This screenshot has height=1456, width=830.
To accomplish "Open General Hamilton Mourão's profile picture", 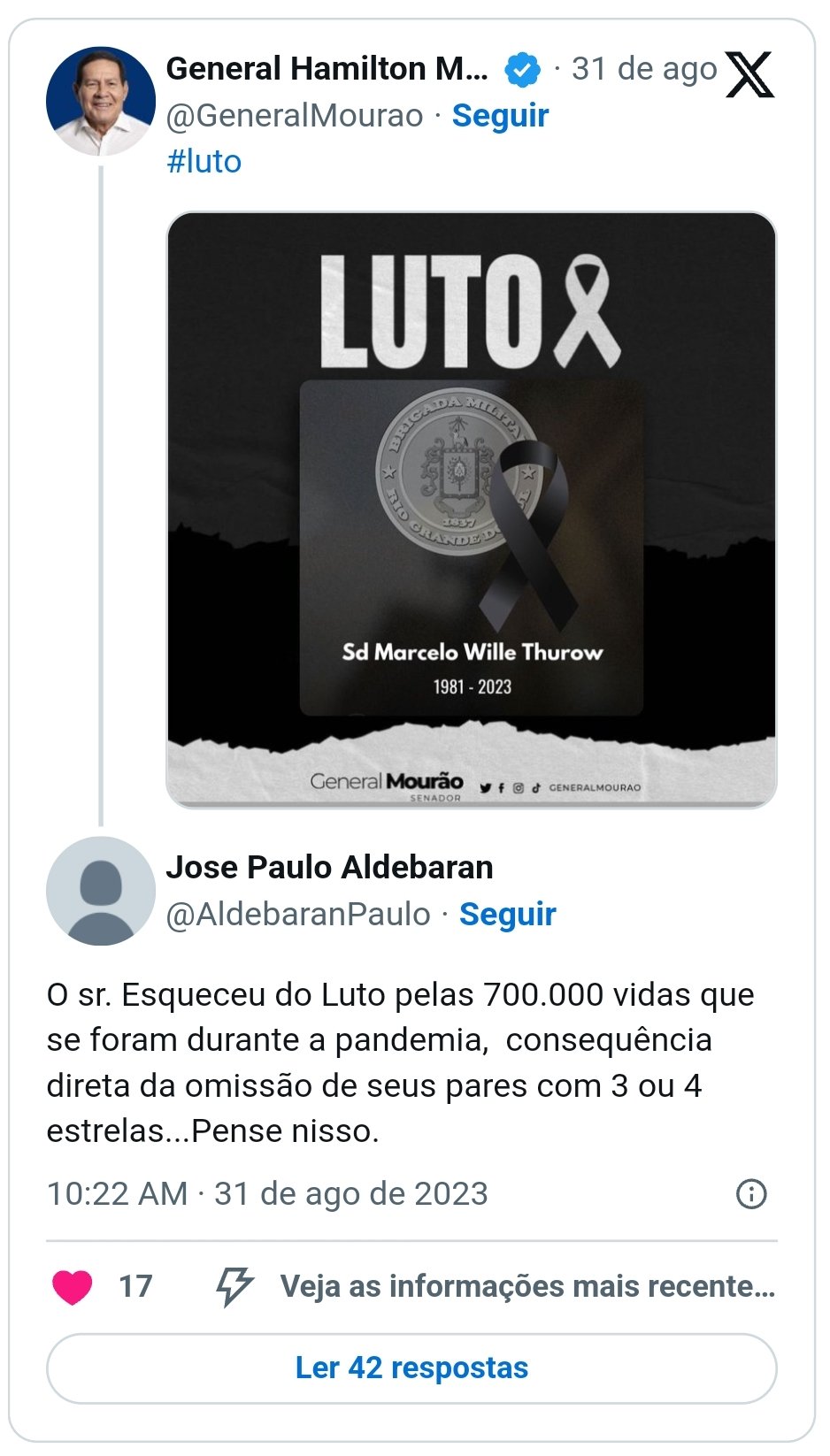I will [100, 101].
